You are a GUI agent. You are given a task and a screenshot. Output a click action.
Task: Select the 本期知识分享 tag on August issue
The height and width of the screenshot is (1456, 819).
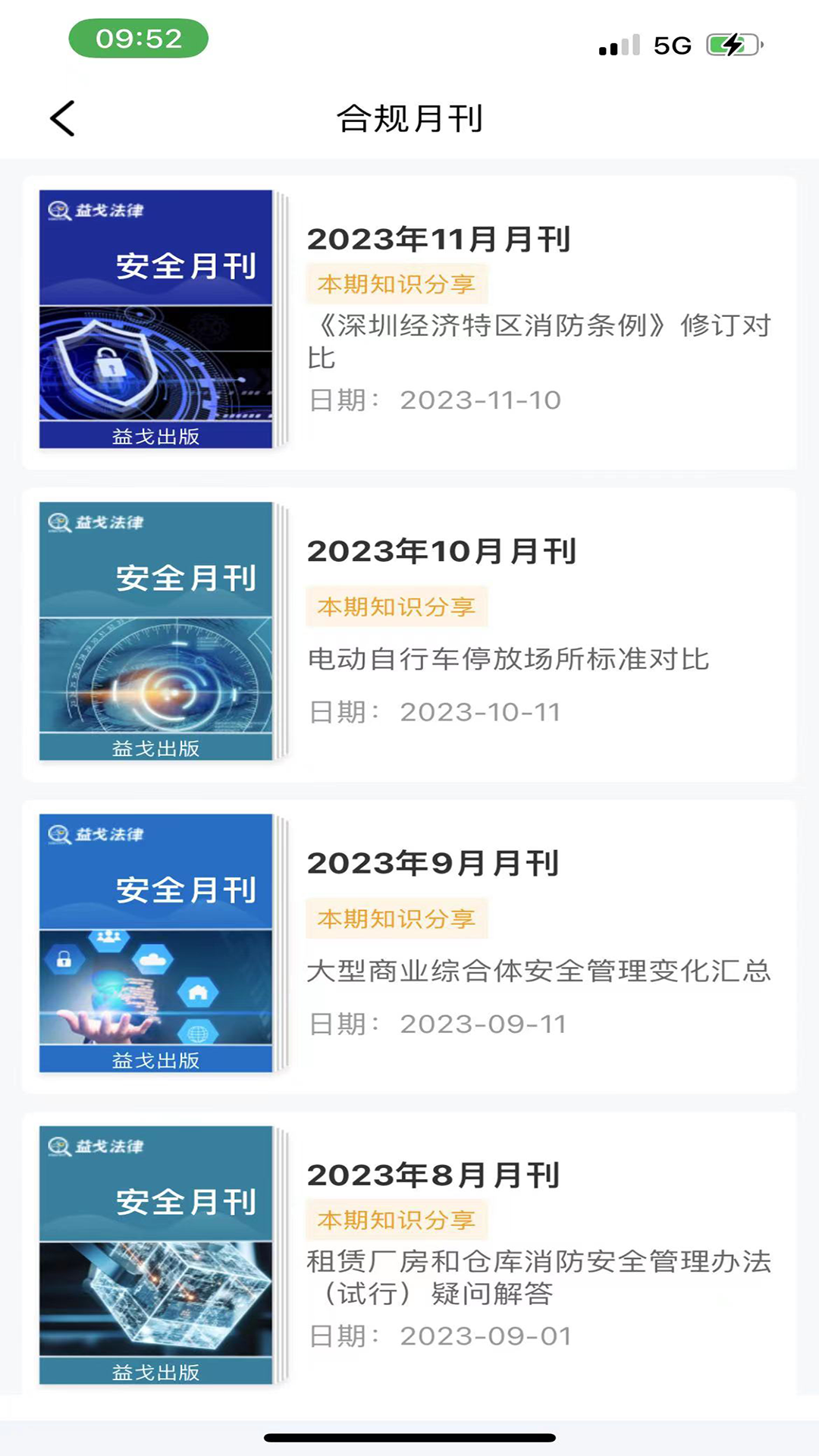pyautogui.click(x=397, y=1220)
